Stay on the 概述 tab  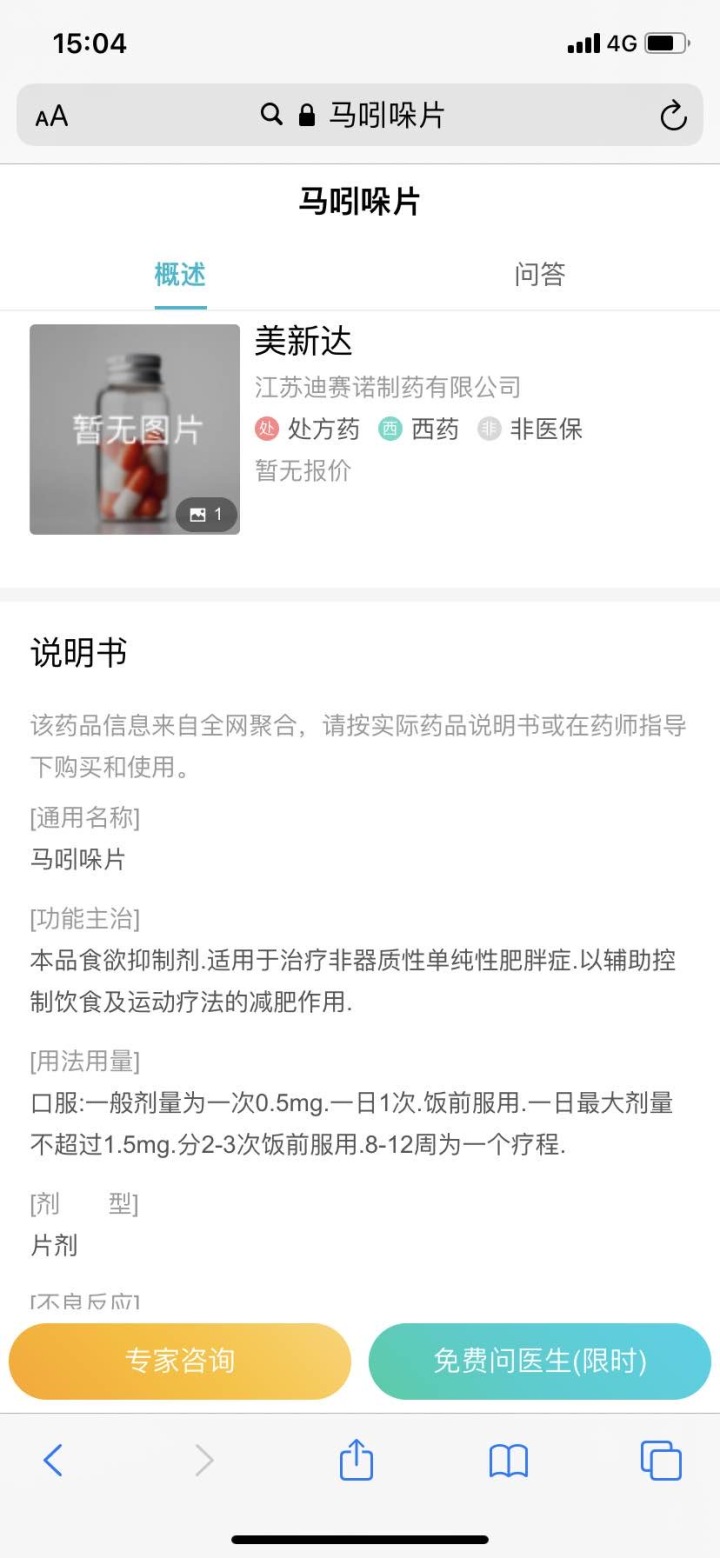(179, 274)
